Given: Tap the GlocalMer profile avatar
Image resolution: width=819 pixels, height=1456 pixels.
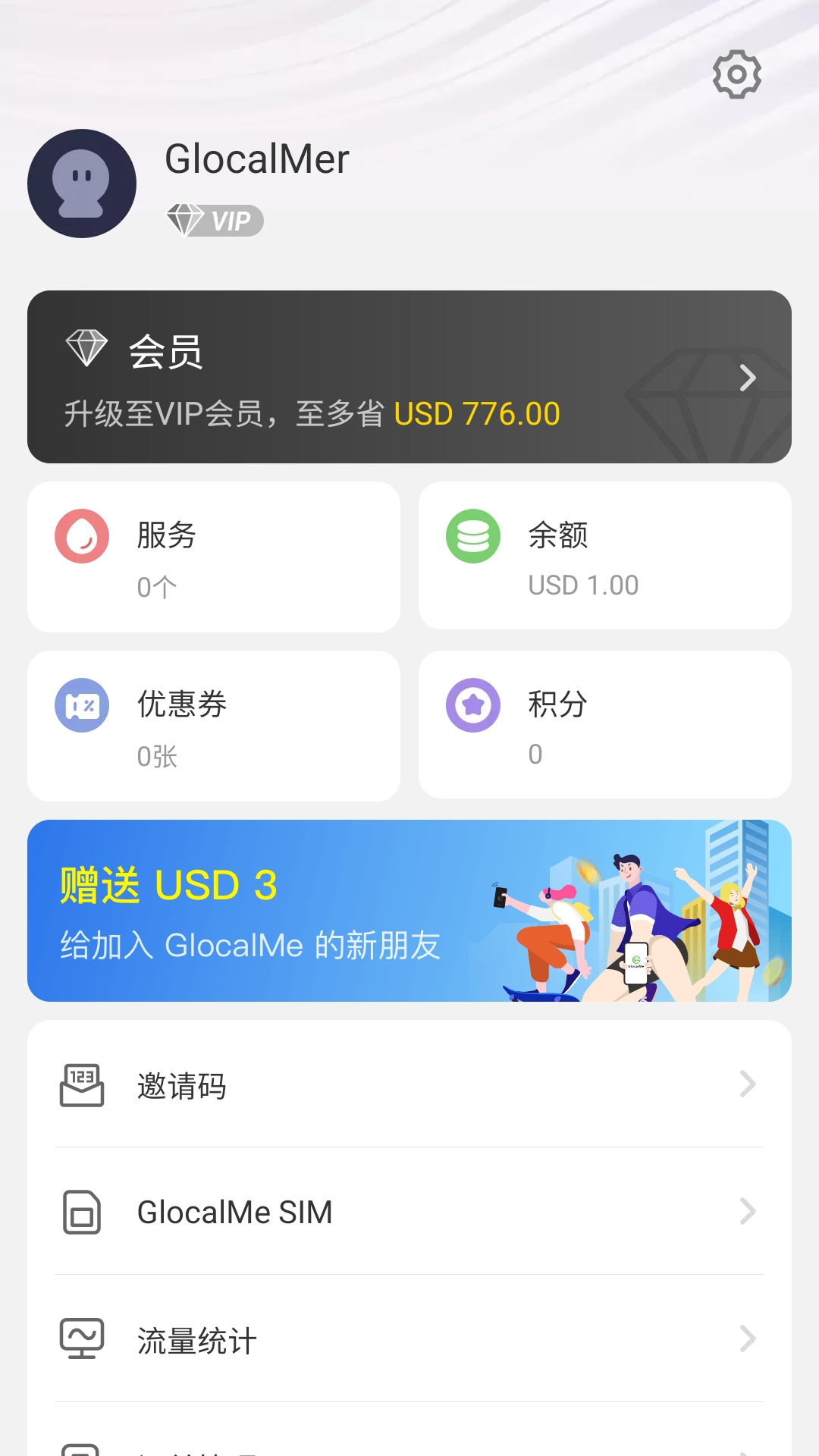Looking at the screenshot, I should point(82,183).
